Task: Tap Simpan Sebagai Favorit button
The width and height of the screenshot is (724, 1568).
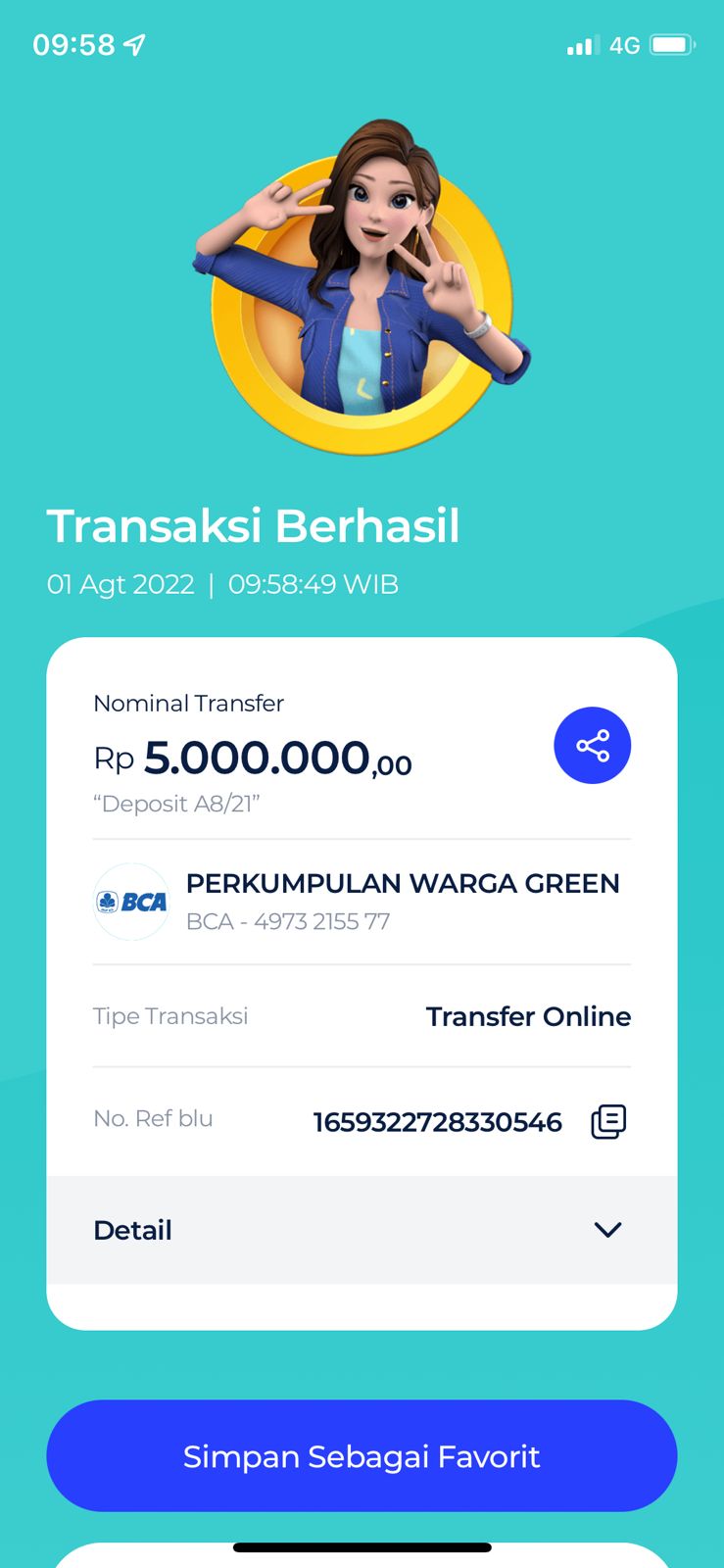Action: [362, 1456]
